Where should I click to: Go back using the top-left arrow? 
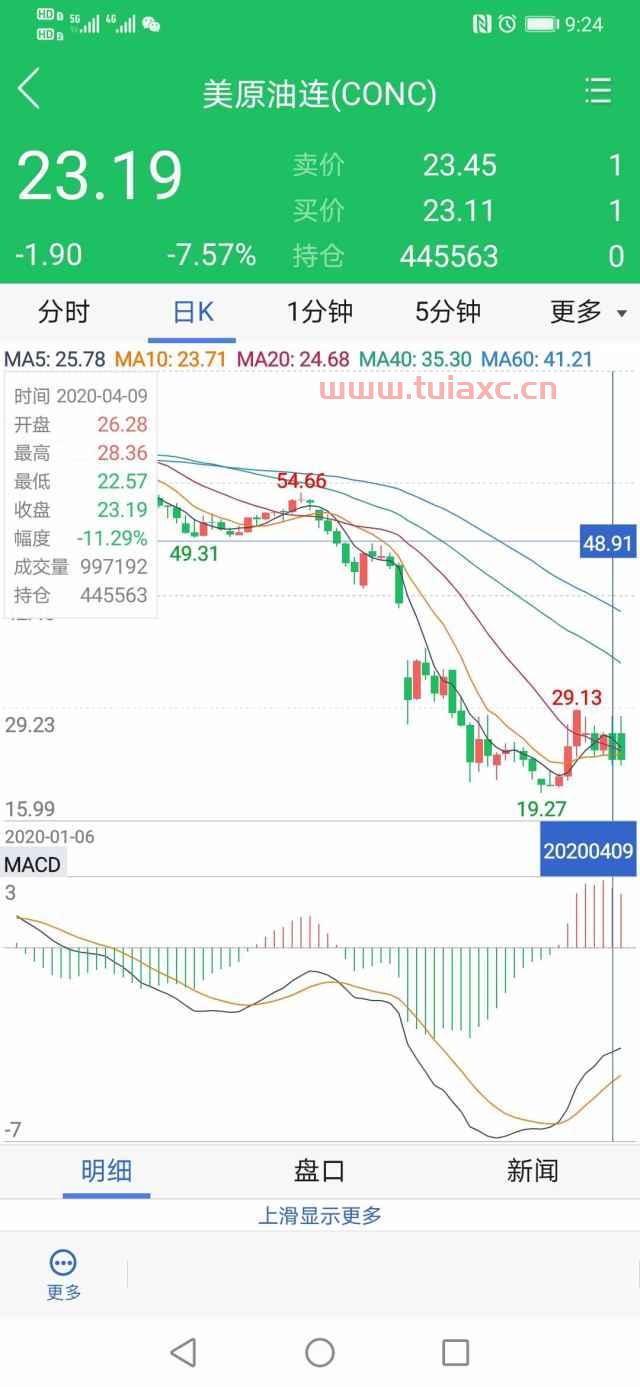click(x=29, y=90)
